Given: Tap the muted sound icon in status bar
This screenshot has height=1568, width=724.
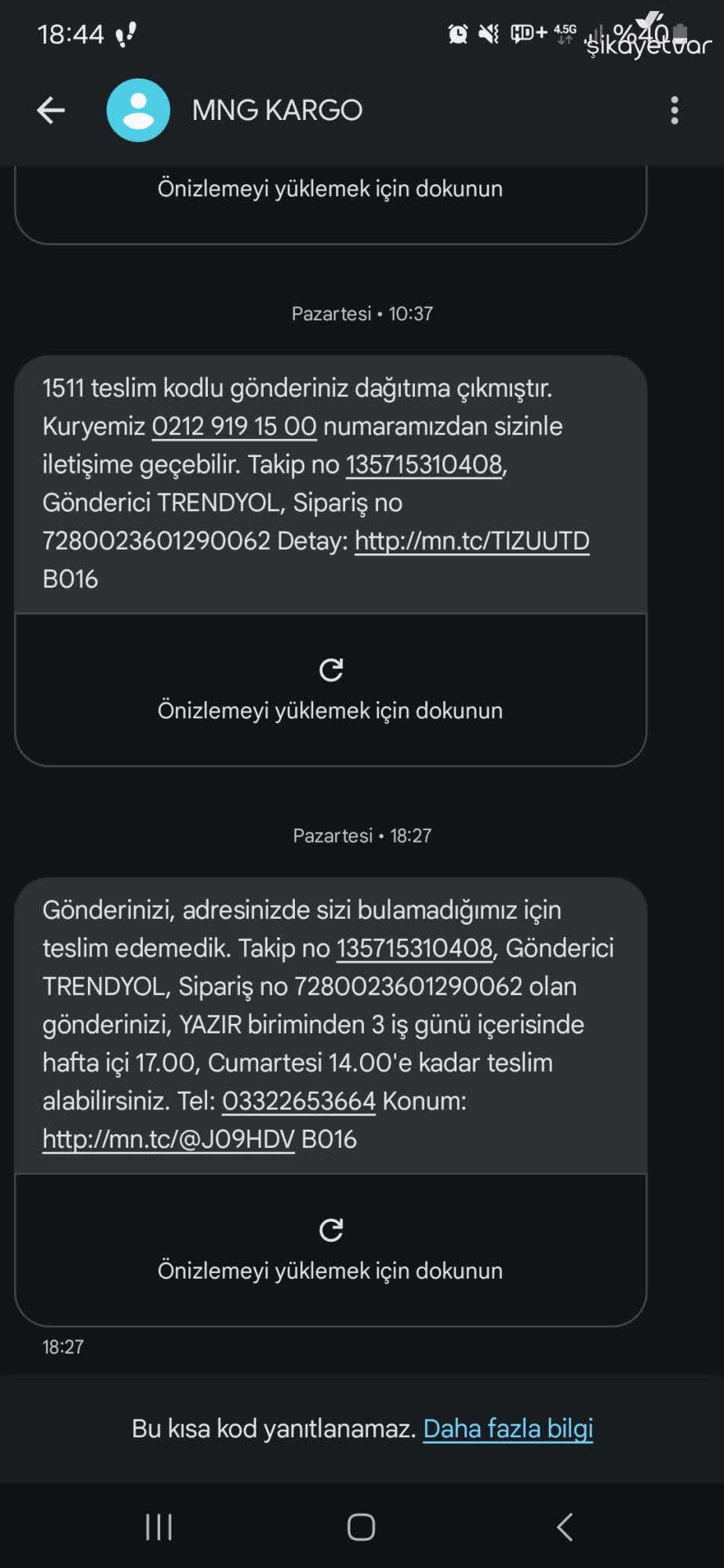Looking at the screenshot, I should pyautogui.click(x=487, y=34).
